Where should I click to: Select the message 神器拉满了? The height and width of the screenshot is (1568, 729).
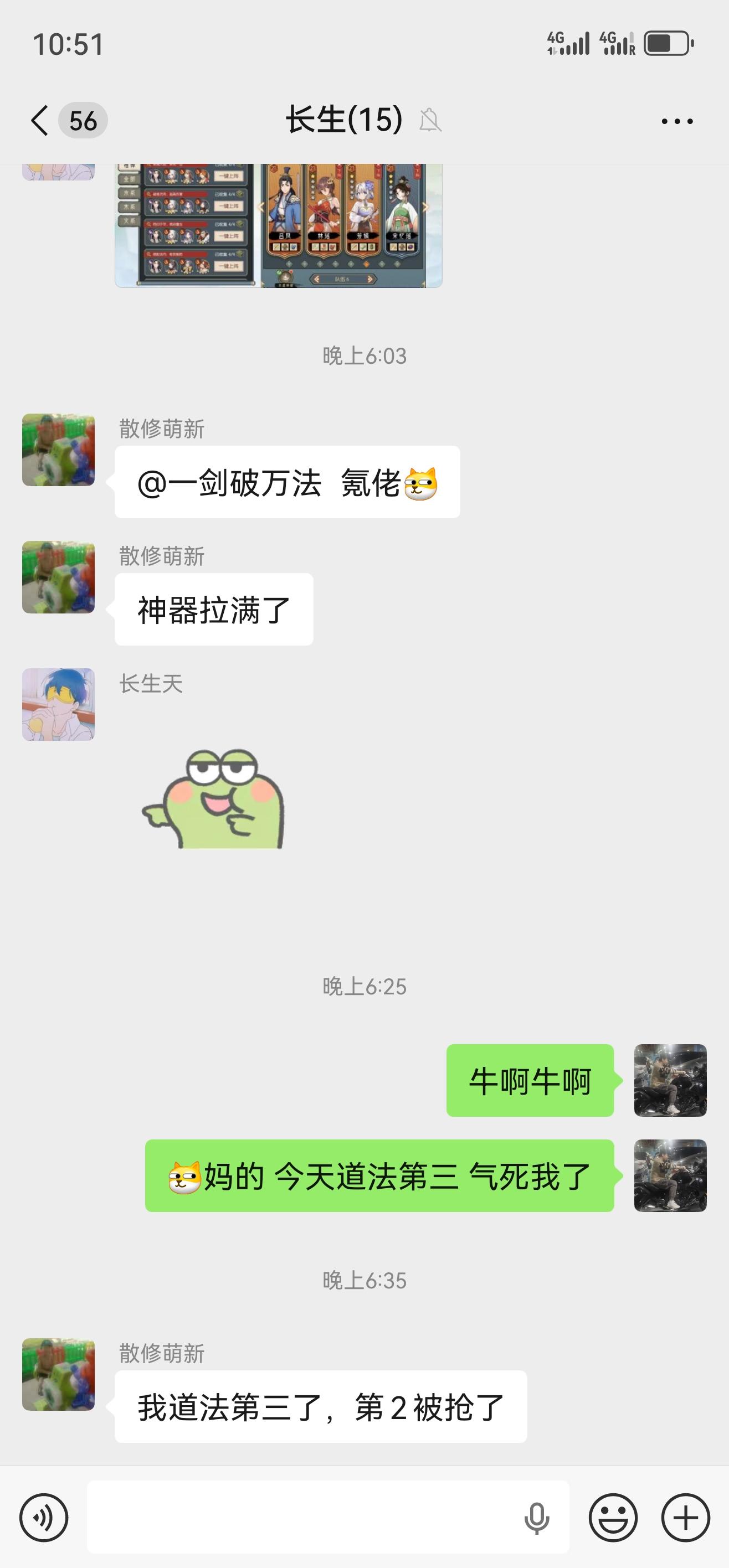pyautogui.click(x=214, y=607)
